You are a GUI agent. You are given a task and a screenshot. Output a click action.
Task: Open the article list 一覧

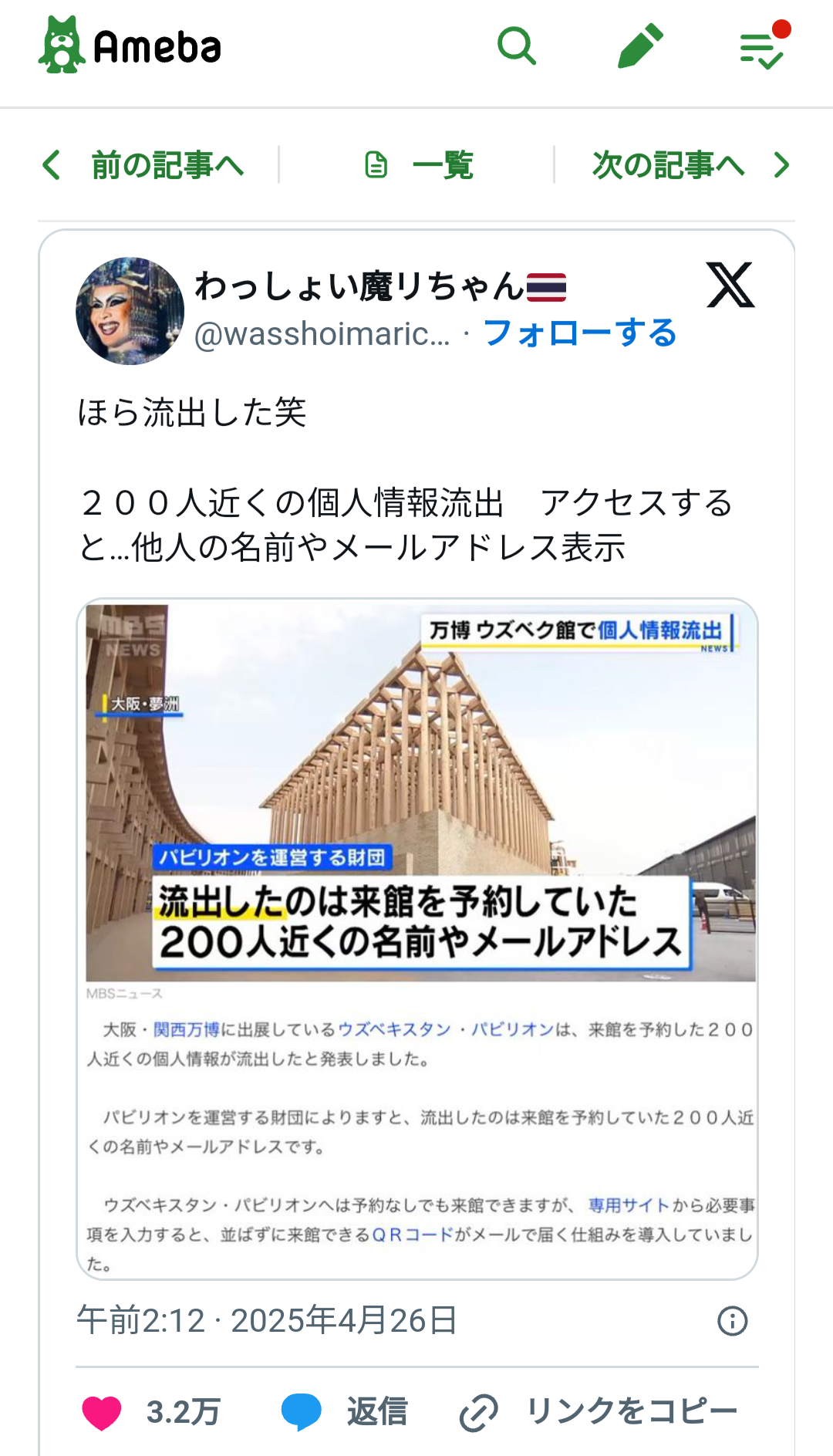click(x=419, y=165)
